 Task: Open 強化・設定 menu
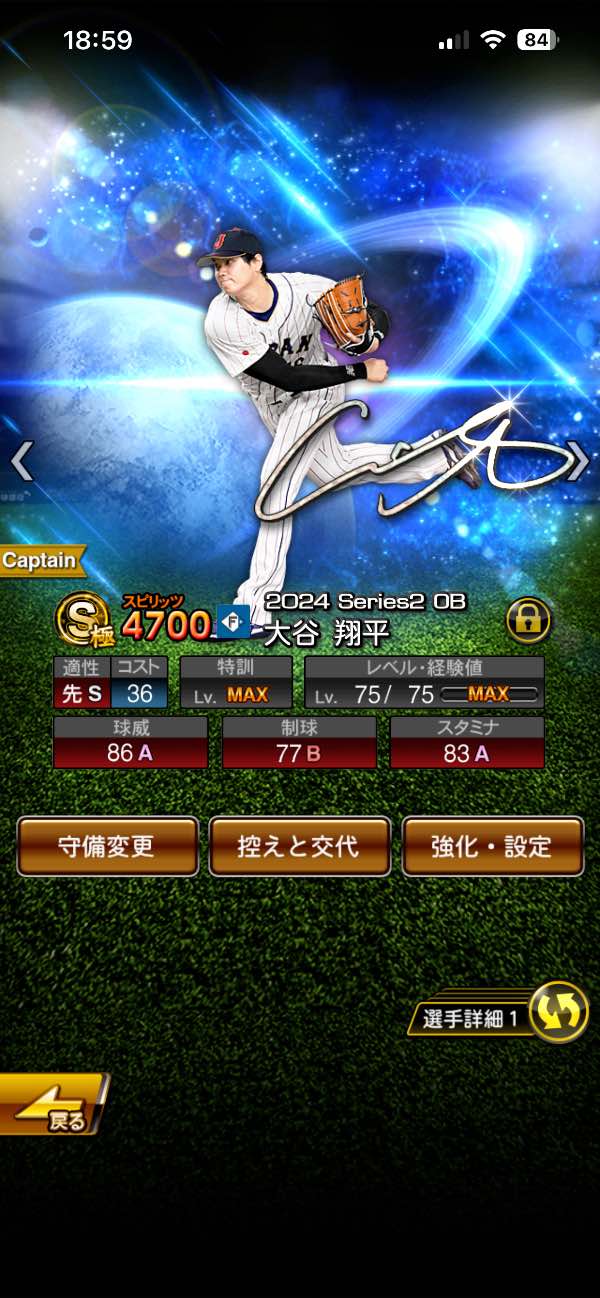pos(492,846)
